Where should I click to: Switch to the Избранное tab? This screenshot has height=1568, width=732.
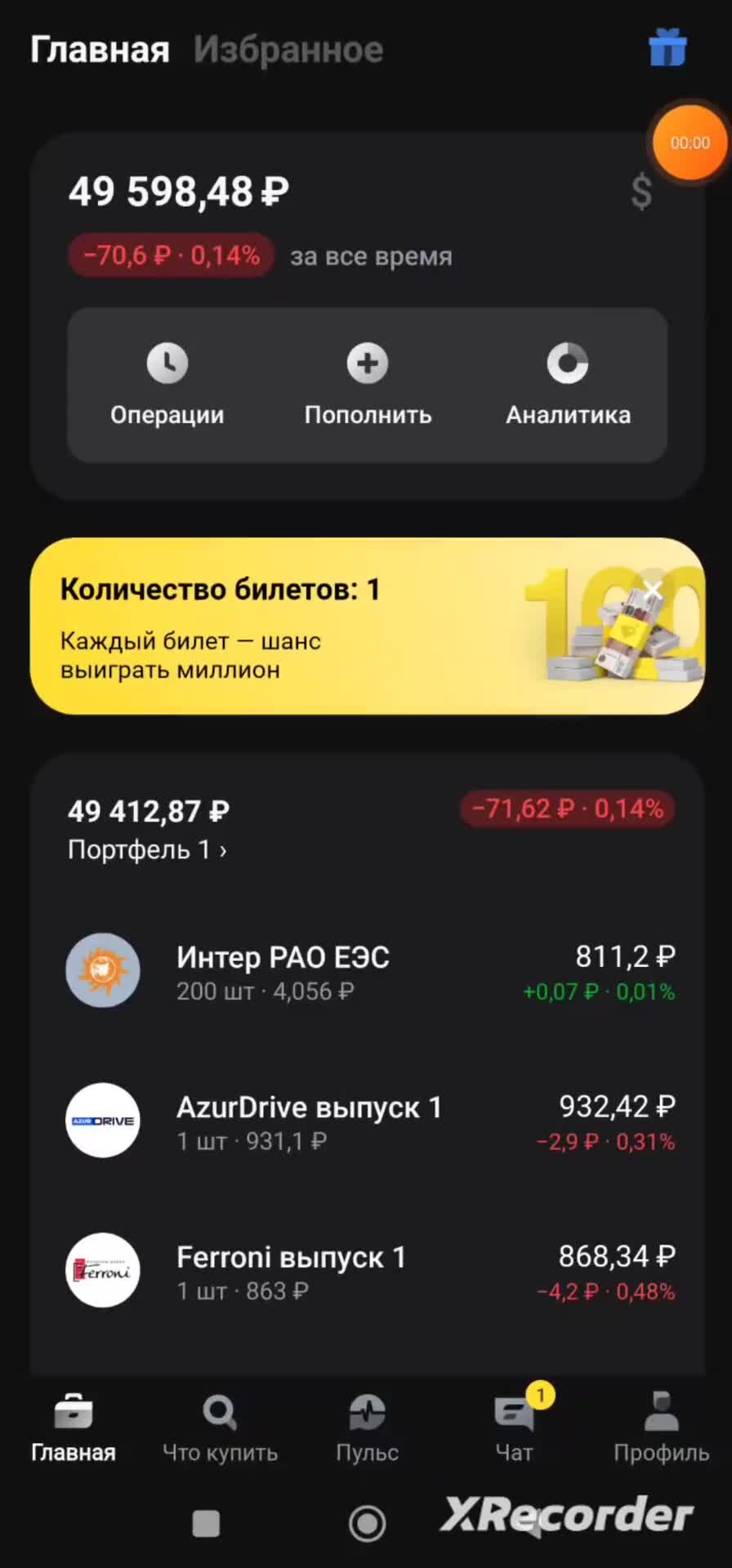point(288,50)
